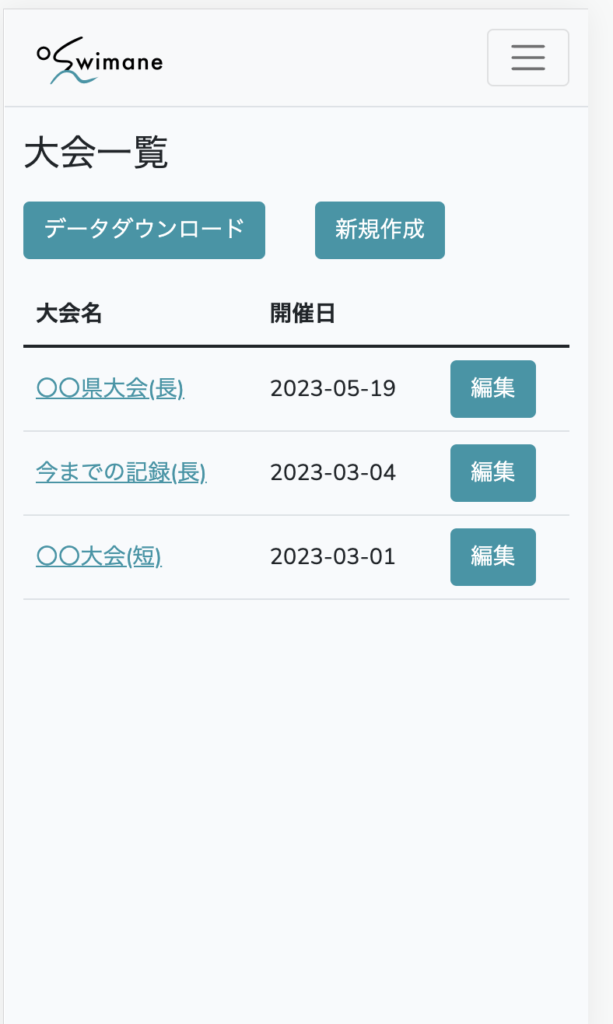Create a new meet with 新規作成
Viewport: 613px width, 1024px height.
pos(380,230)
